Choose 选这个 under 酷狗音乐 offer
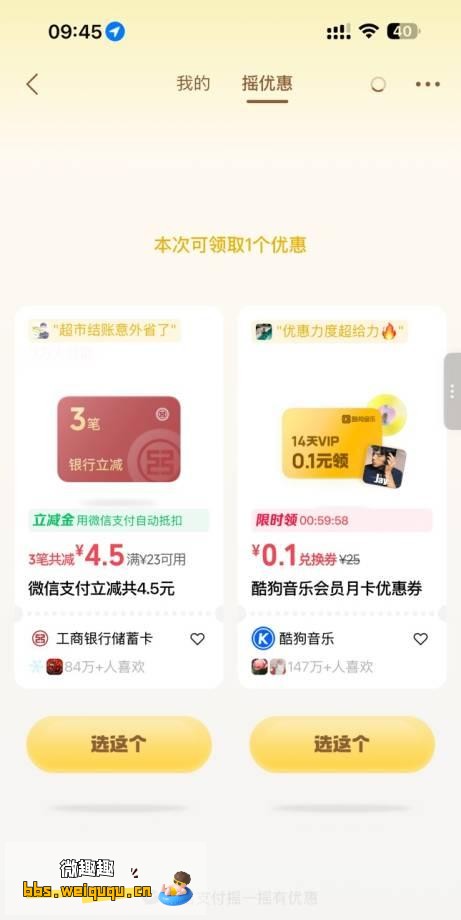 click(x=342, y=744)
